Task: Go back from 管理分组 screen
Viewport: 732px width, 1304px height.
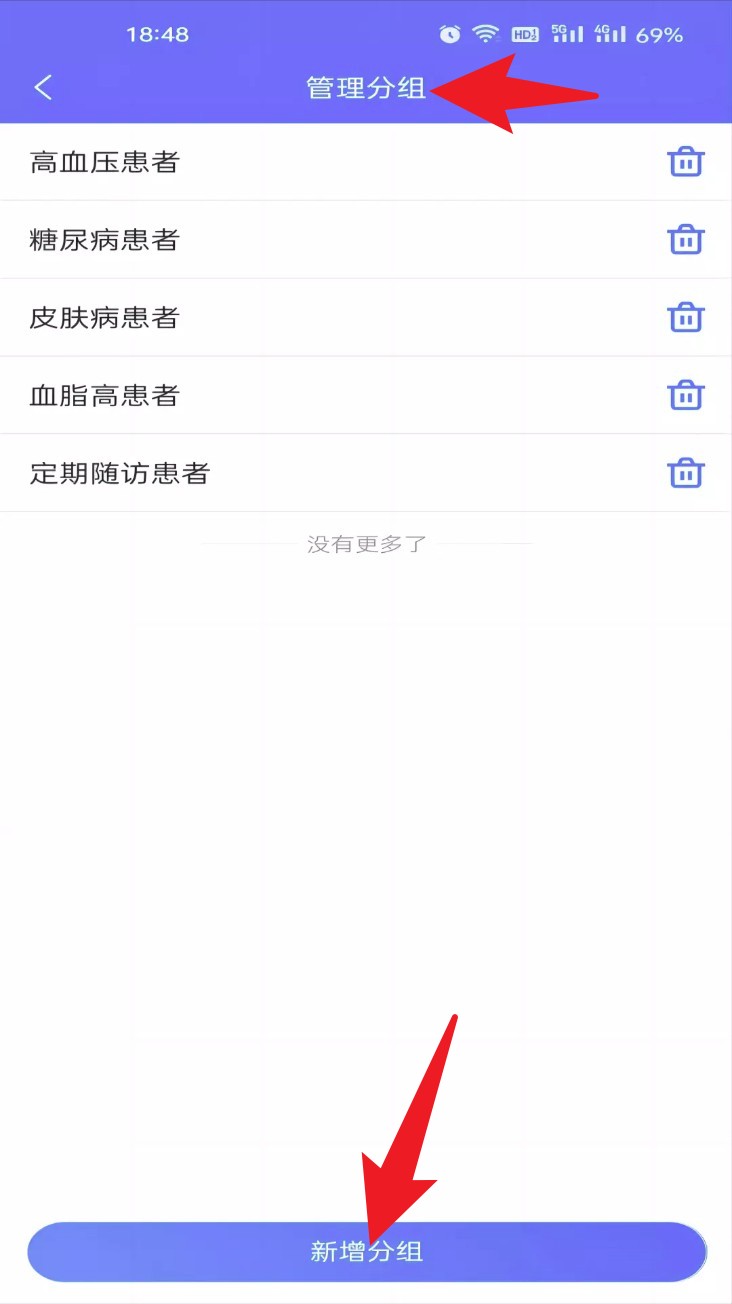Action: [x=43, y=88]
